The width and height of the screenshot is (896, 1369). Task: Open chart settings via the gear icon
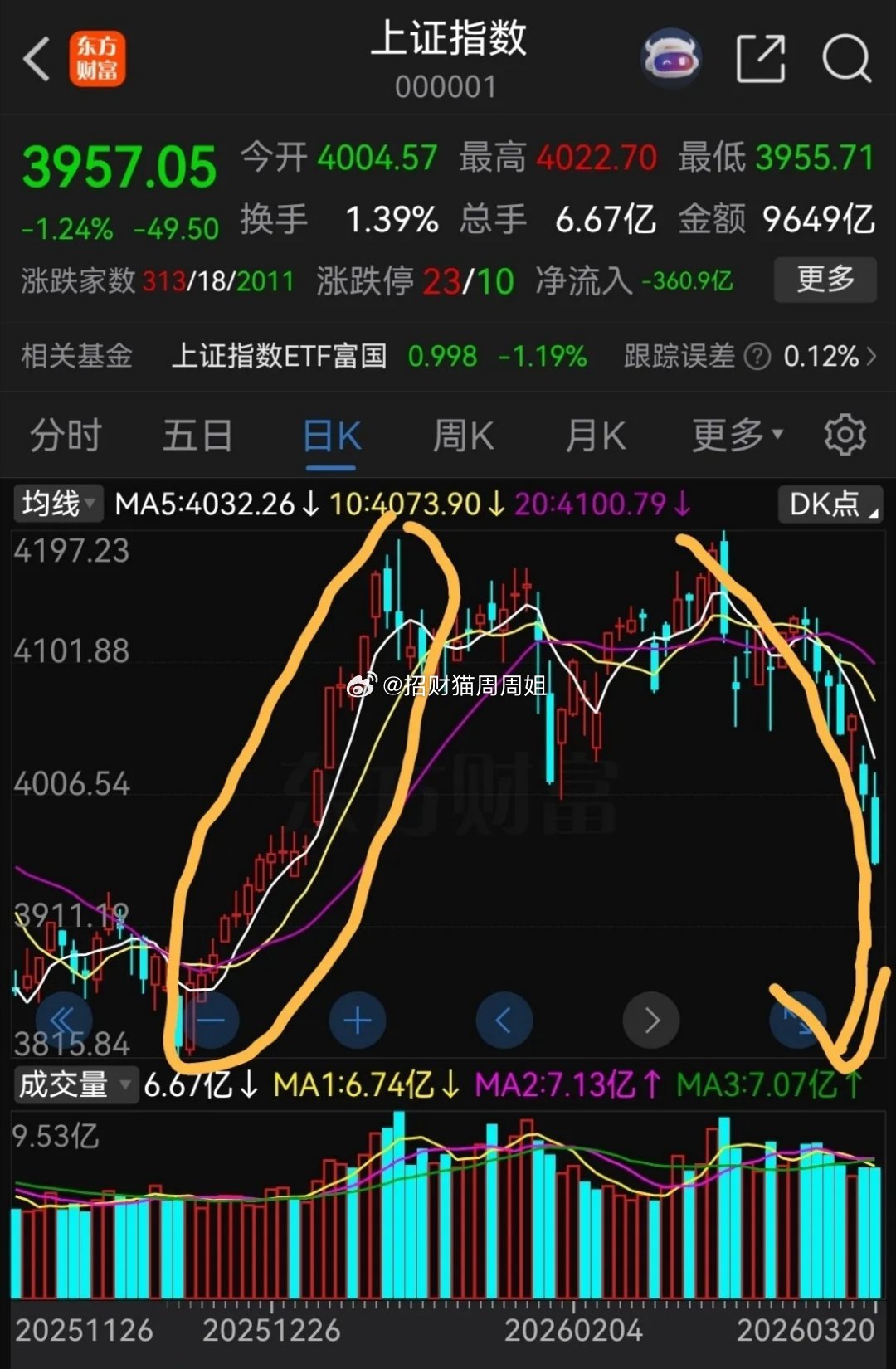coord(845,435)
